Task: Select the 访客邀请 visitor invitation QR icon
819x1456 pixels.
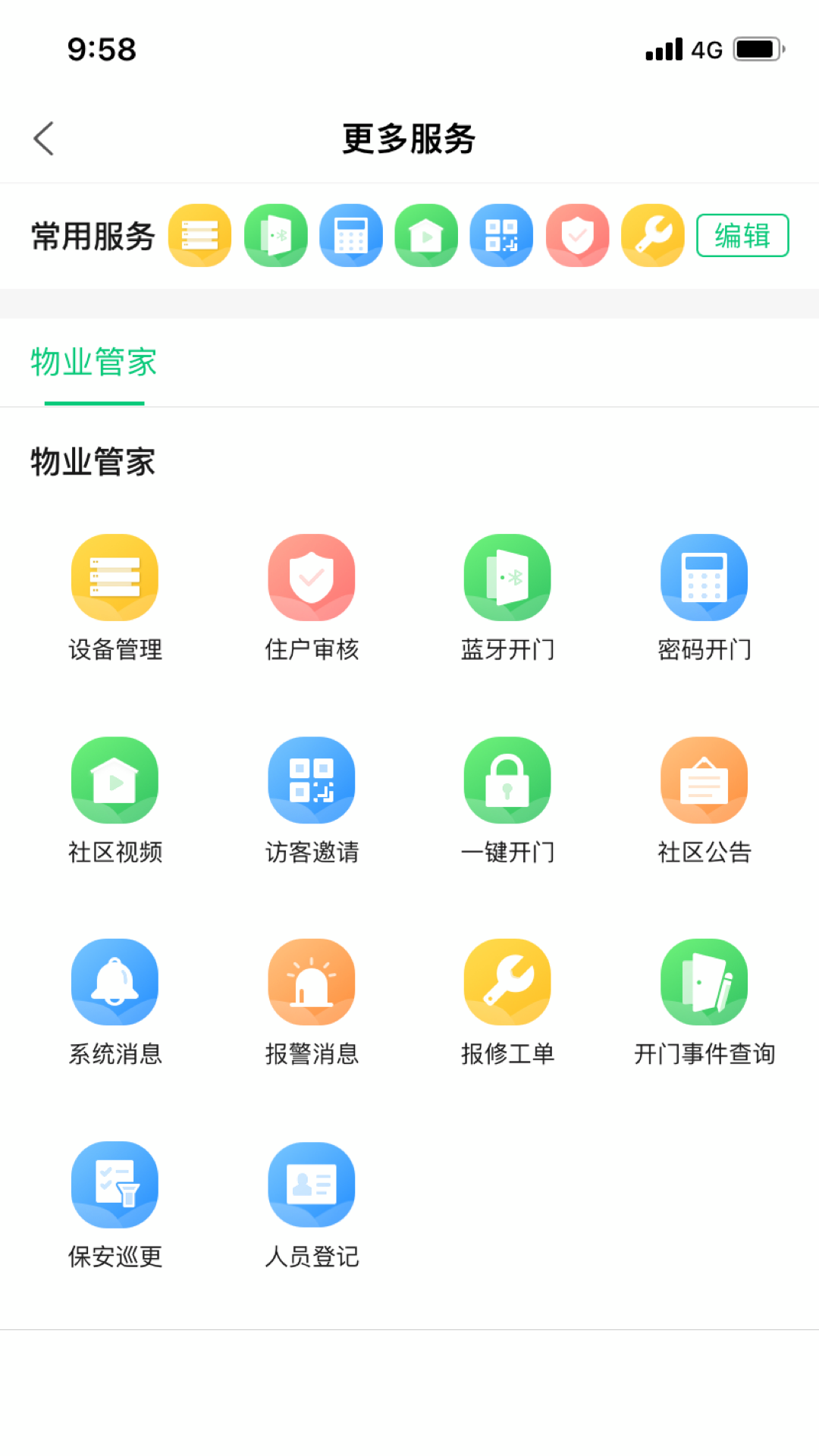Action: pos(311,780)
